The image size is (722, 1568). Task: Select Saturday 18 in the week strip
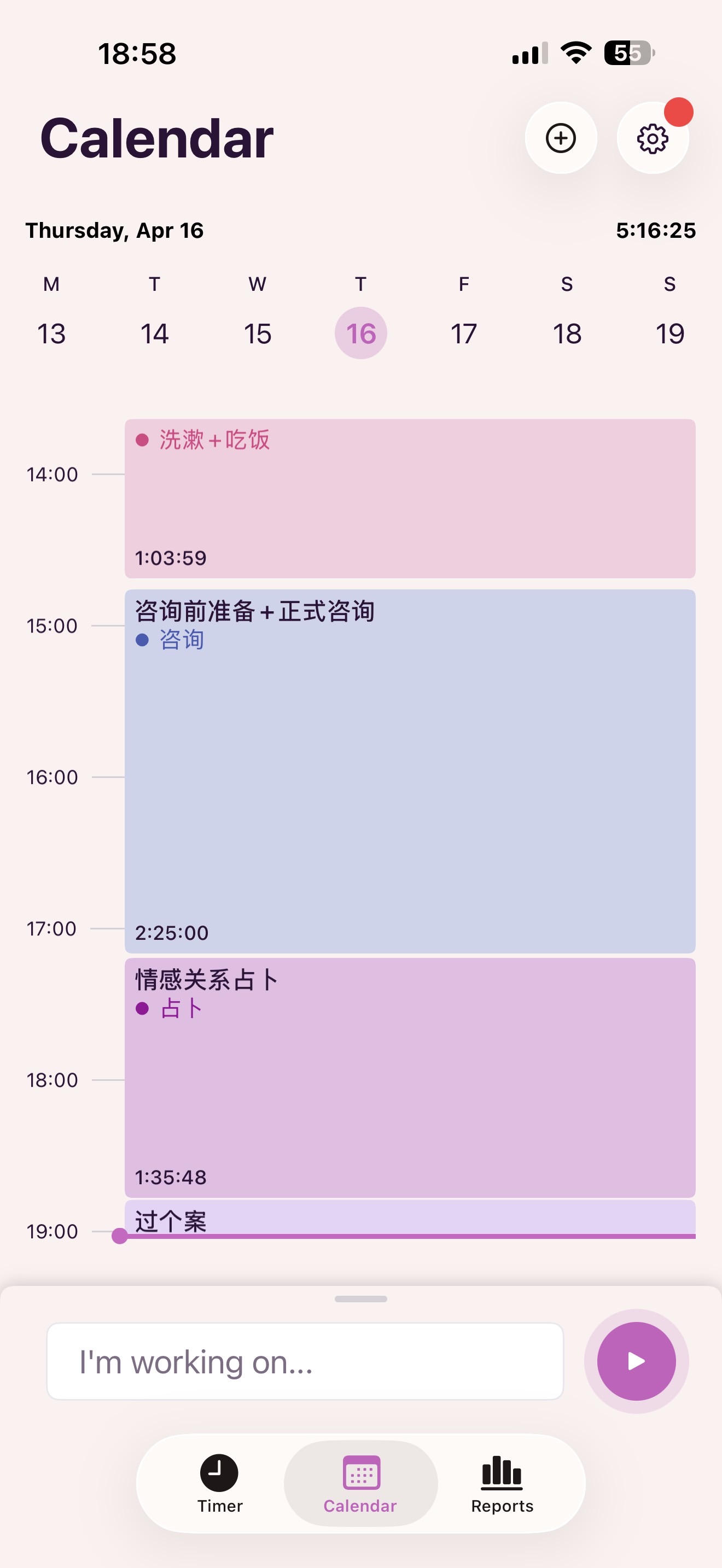point(567,333)
